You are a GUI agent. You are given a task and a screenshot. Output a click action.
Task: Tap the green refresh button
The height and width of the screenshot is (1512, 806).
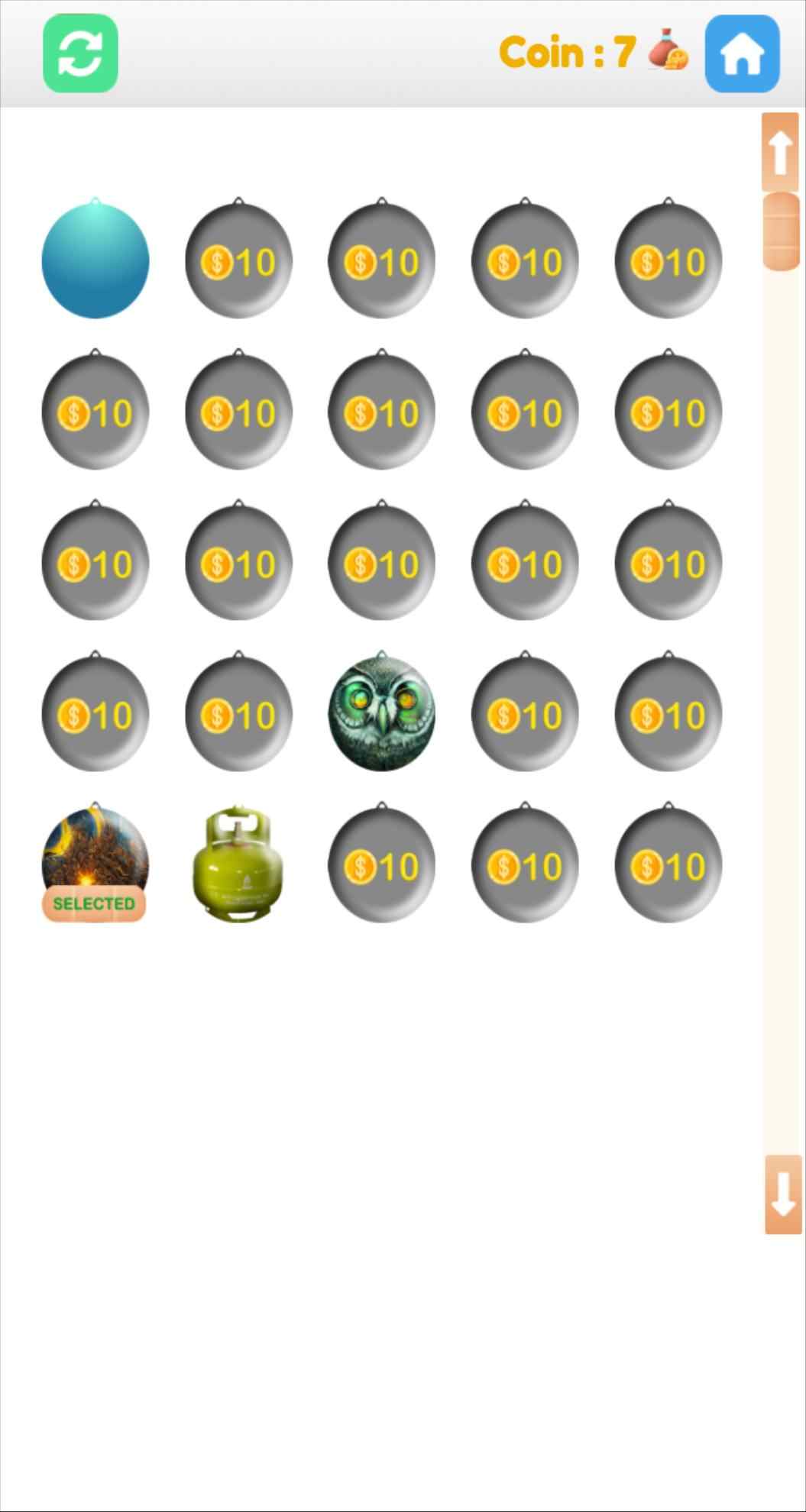80,53
